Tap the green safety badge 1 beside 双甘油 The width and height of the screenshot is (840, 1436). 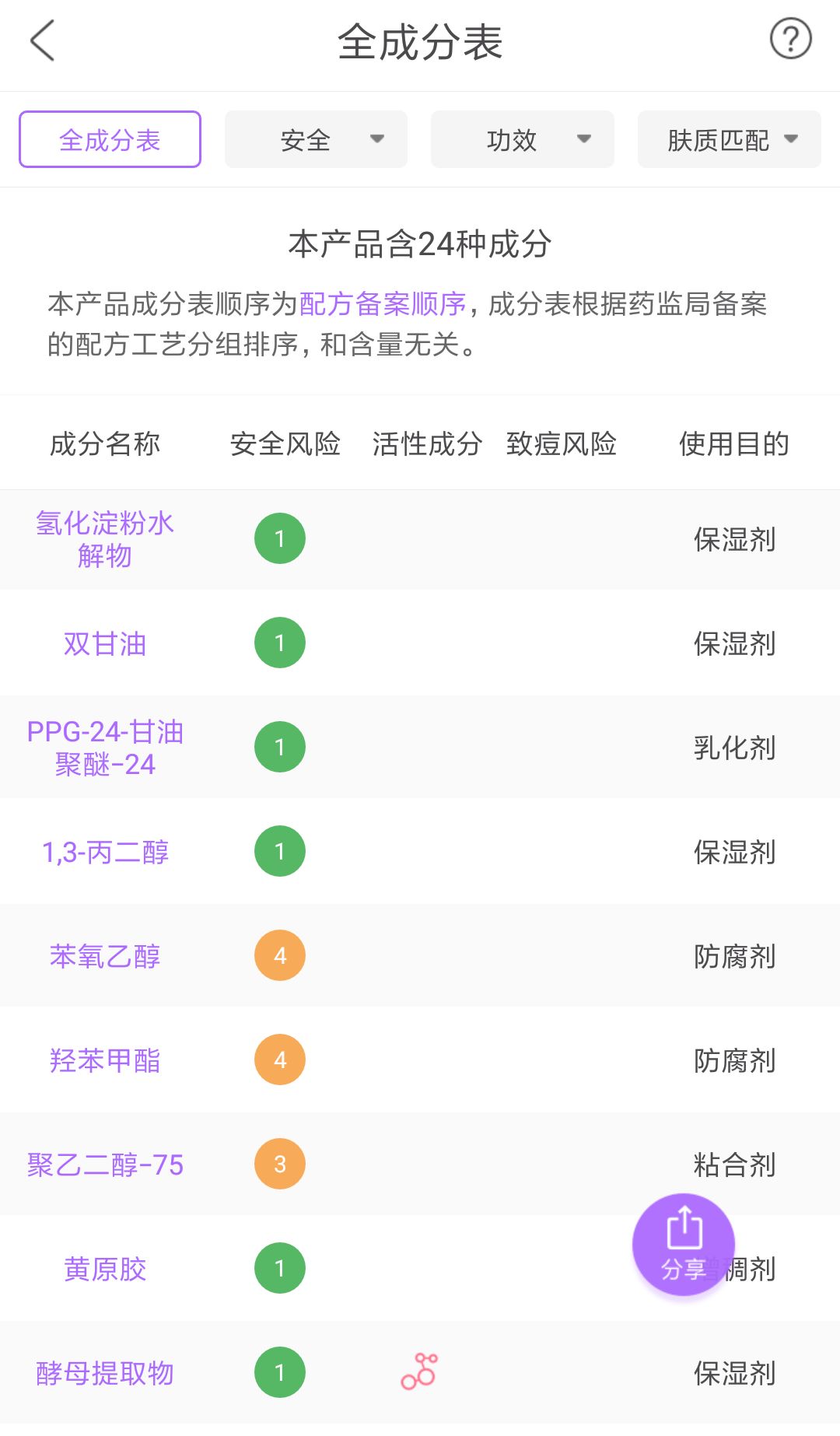(x=279, y=642)
